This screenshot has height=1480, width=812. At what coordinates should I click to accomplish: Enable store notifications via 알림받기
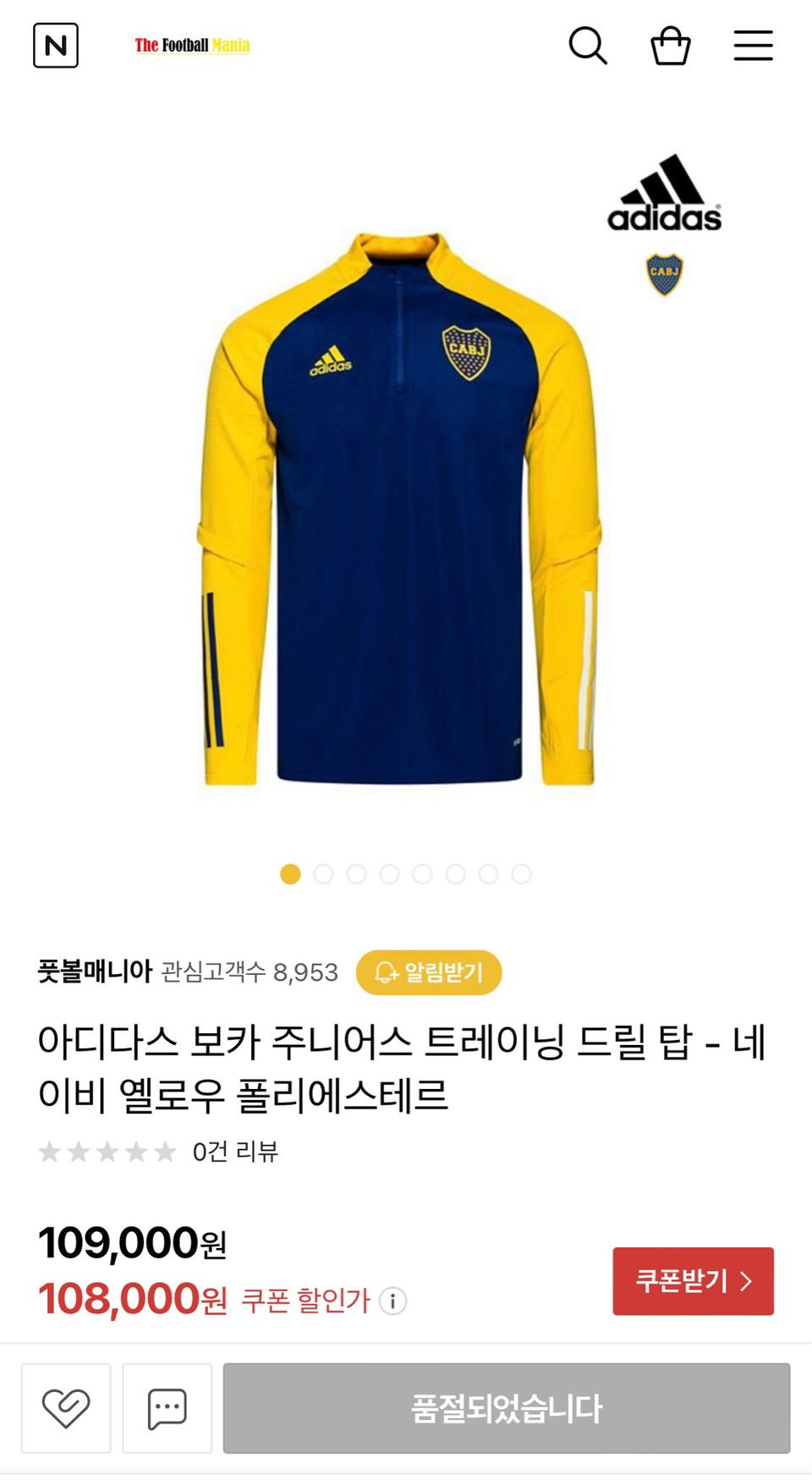click(x=429, y=972)
